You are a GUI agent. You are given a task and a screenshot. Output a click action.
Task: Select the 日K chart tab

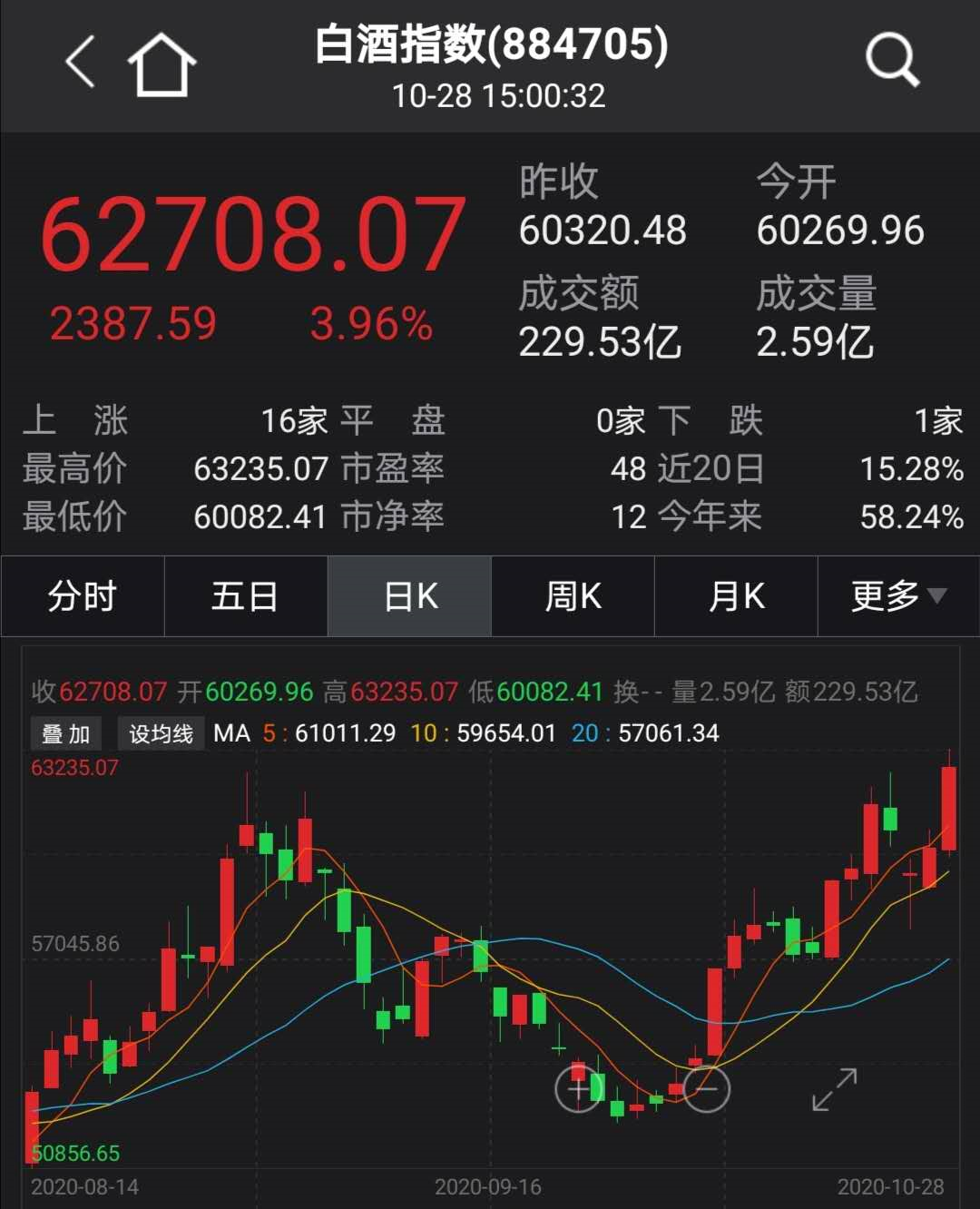pos(408,596)
